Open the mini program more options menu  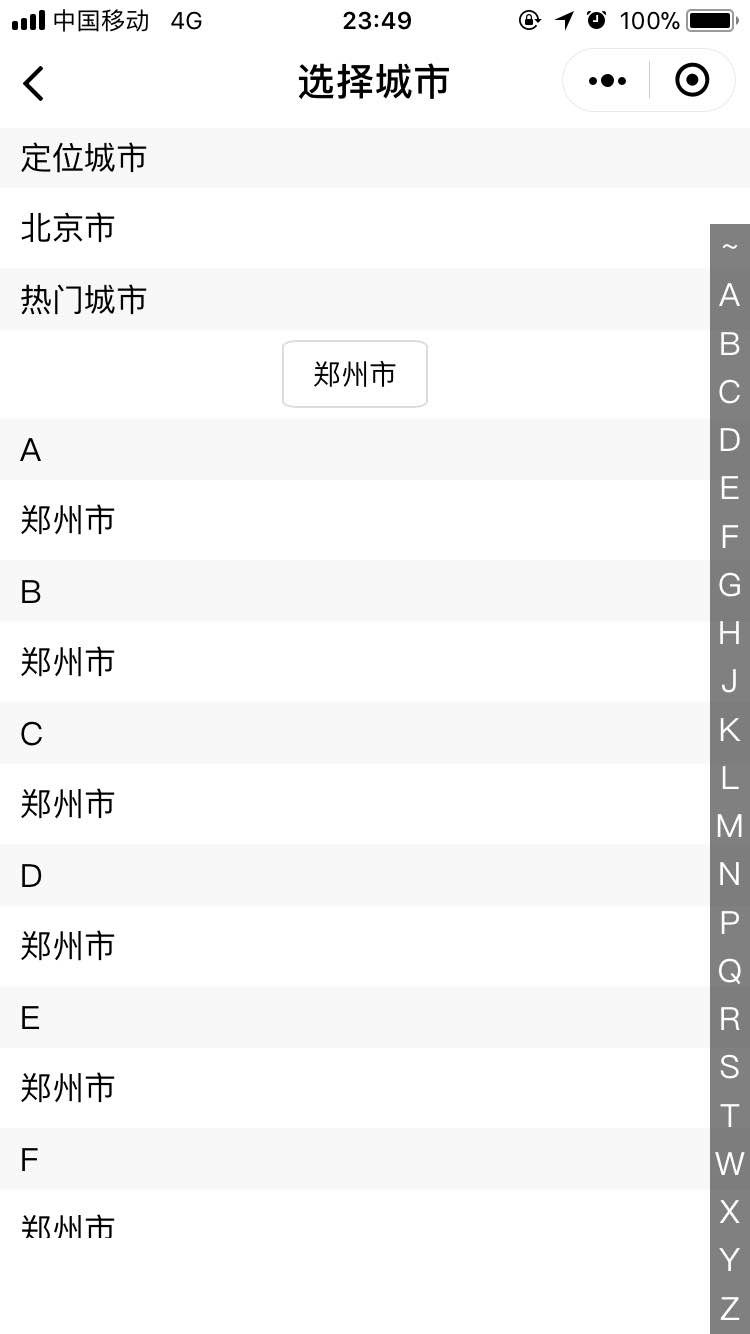607,81
